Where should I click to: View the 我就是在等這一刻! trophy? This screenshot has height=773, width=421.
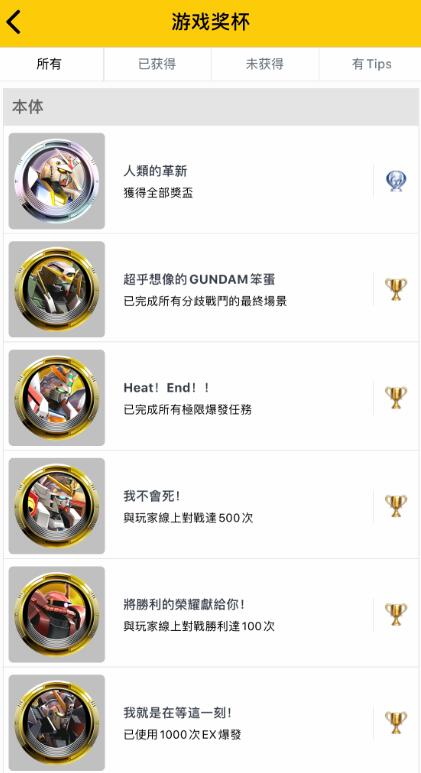click(x=211, y=721)
